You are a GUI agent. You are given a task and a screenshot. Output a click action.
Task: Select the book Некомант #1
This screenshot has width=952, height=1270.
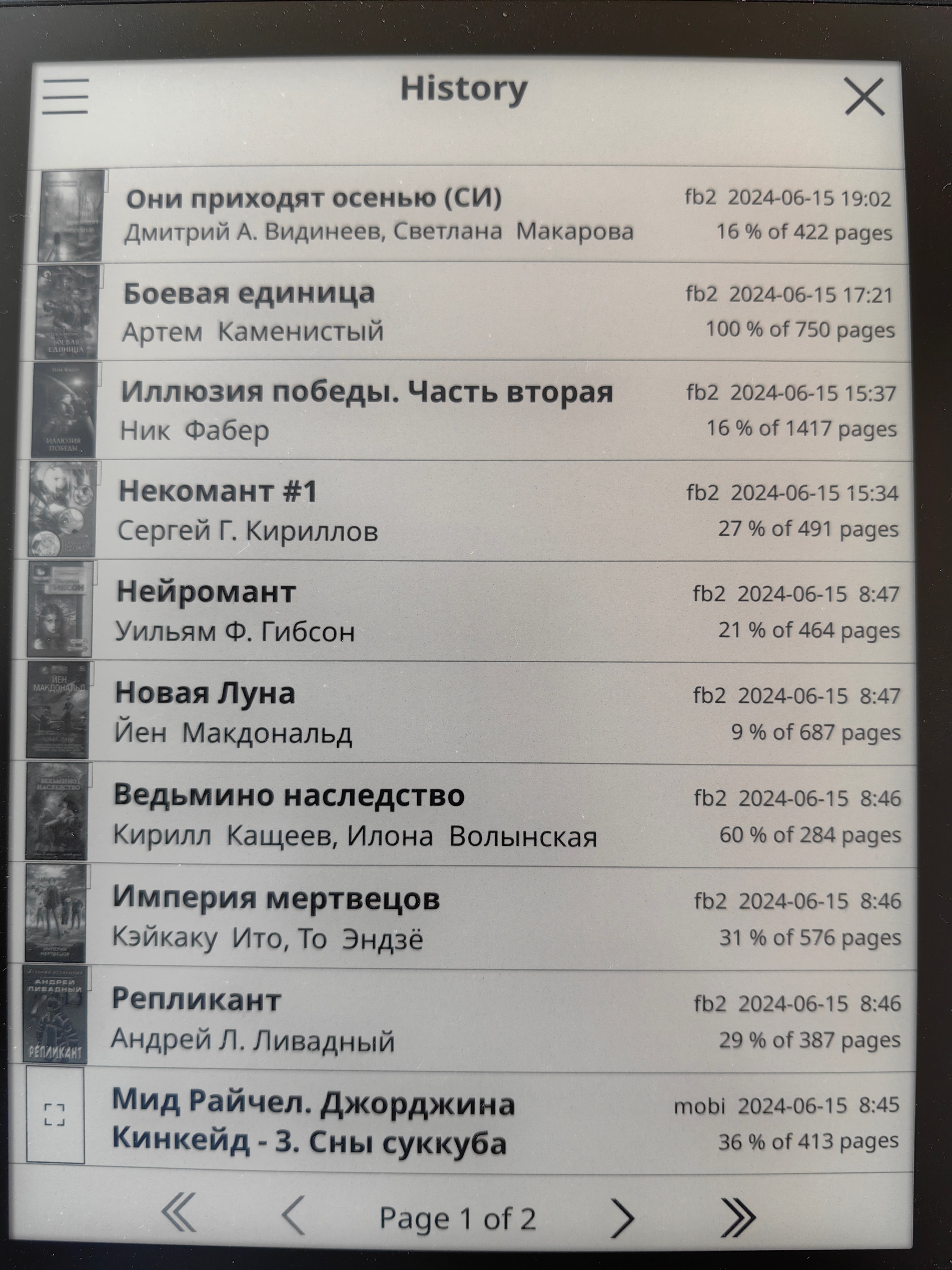[x=217, y=492]
